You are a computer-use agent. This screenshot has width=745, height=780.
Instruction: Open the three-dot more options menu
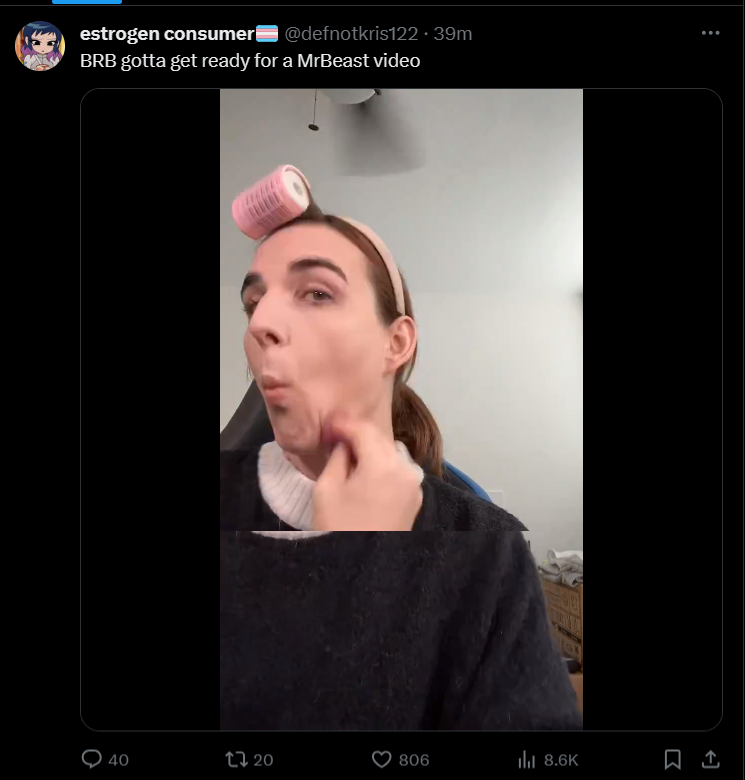click(710, 33)
